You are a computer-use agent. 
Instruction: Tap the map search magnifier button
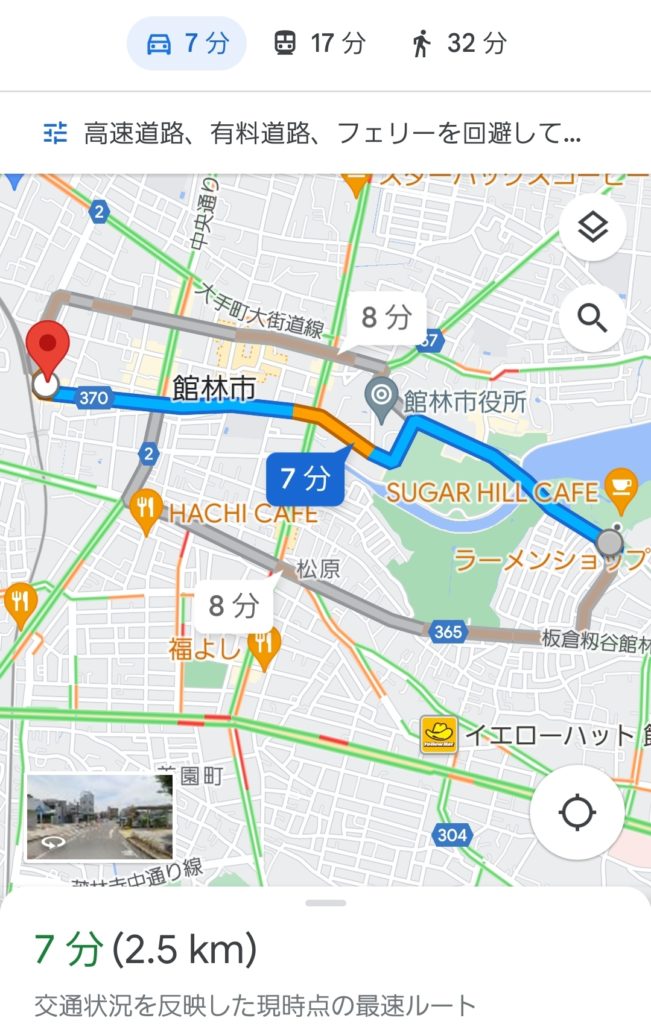(592, 319)
